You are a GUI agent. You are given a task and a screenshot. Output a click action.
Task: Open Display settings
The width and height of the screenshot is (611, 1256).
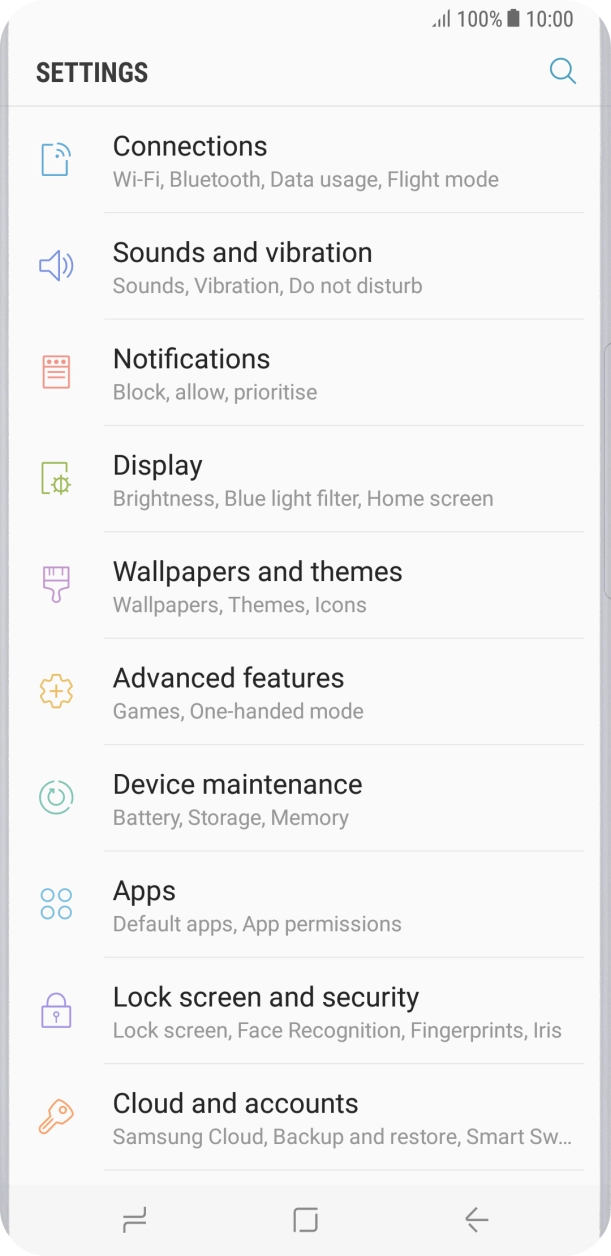[x=305, y=479]
